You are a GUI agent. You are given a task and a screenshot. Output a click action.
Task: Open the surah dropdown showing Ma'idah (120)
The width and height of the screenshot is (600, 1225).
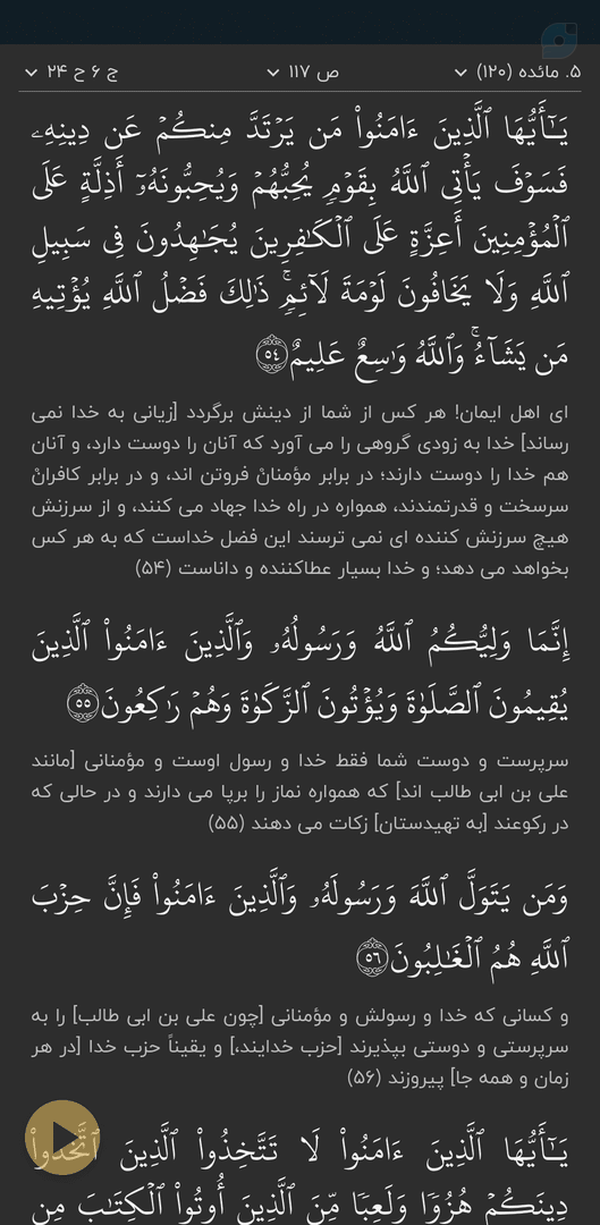coord(516,73)
